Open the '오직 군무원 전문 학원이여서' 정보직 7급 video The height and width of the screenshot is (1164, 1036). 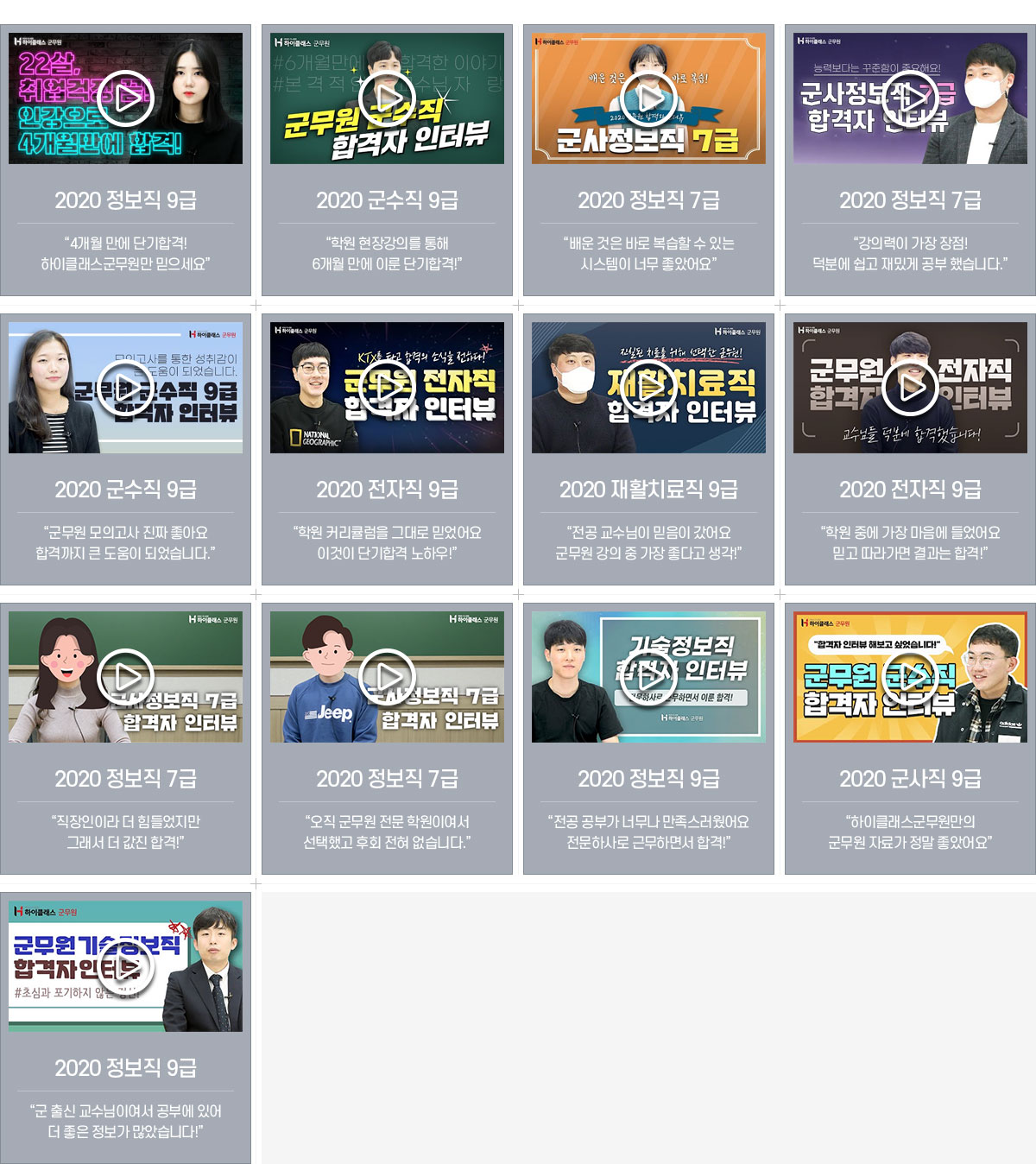click(x=387, y=677)
